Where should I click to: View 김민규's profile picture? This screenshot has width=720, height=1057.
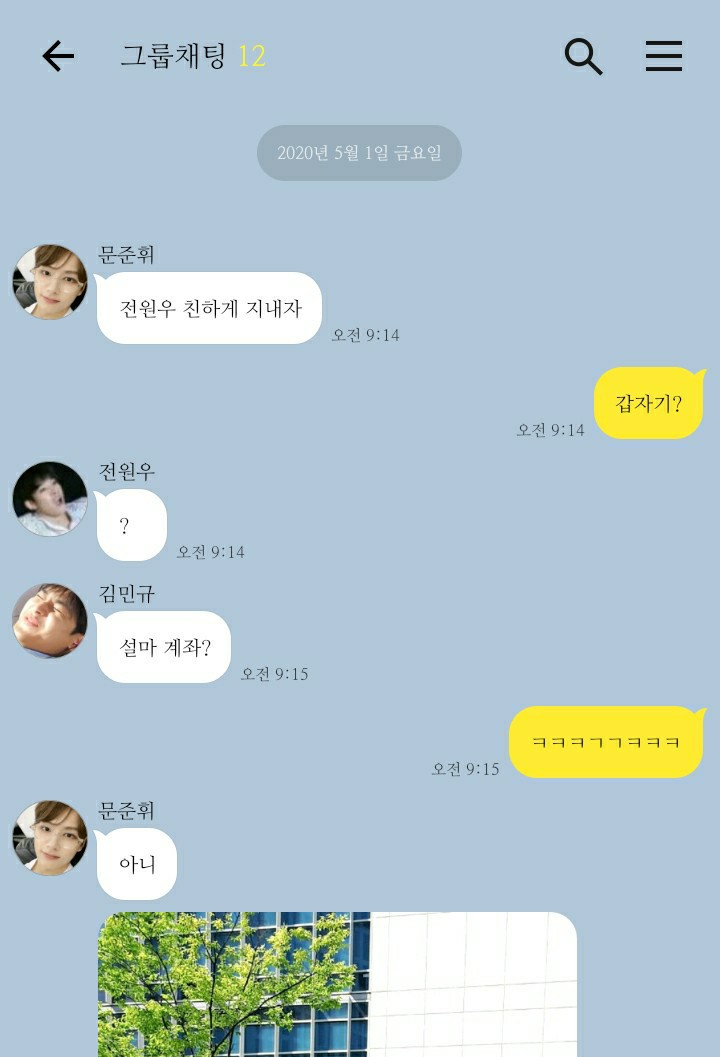click(50, 620)
